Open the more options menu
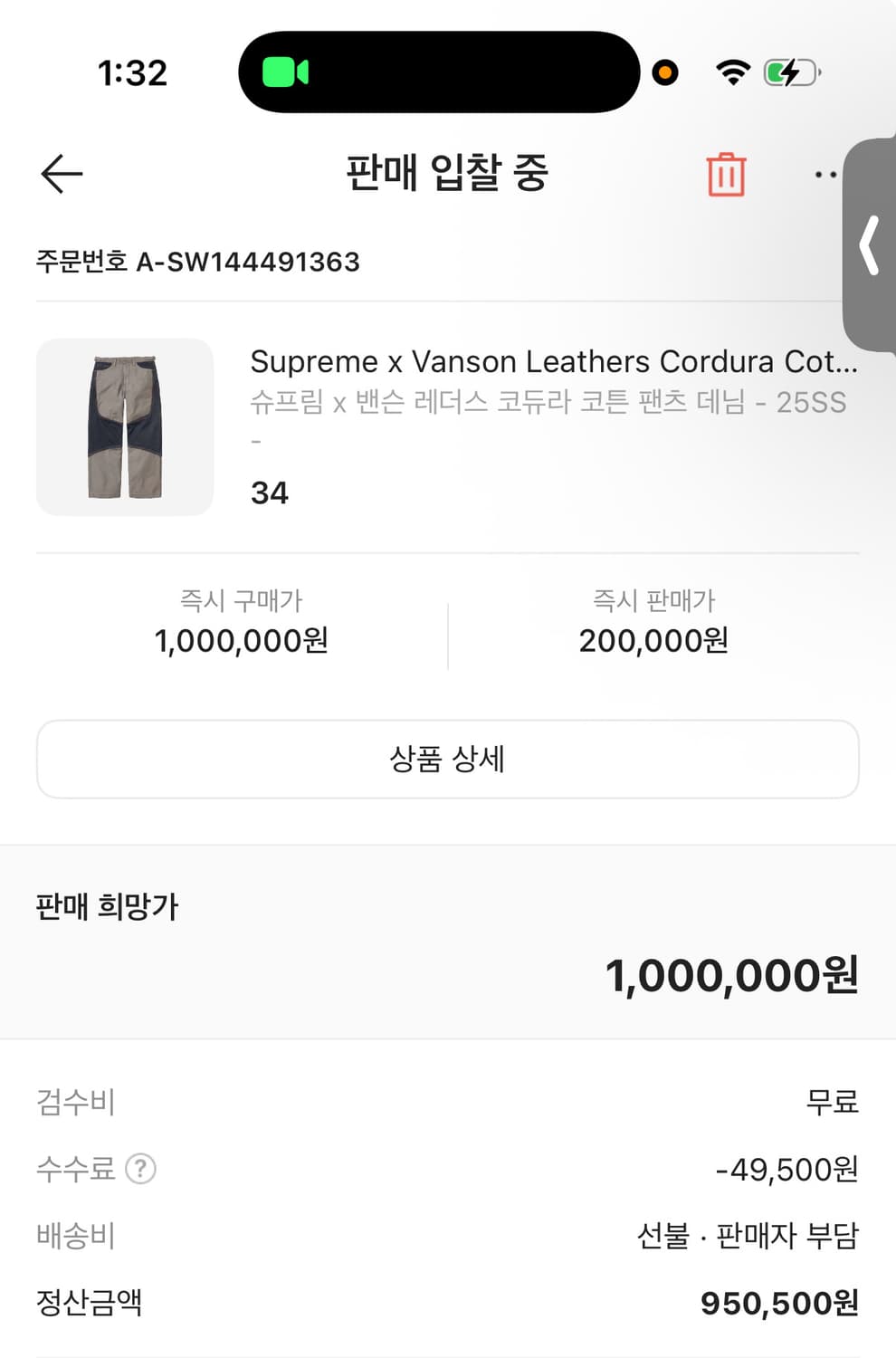 pos(825,174)
